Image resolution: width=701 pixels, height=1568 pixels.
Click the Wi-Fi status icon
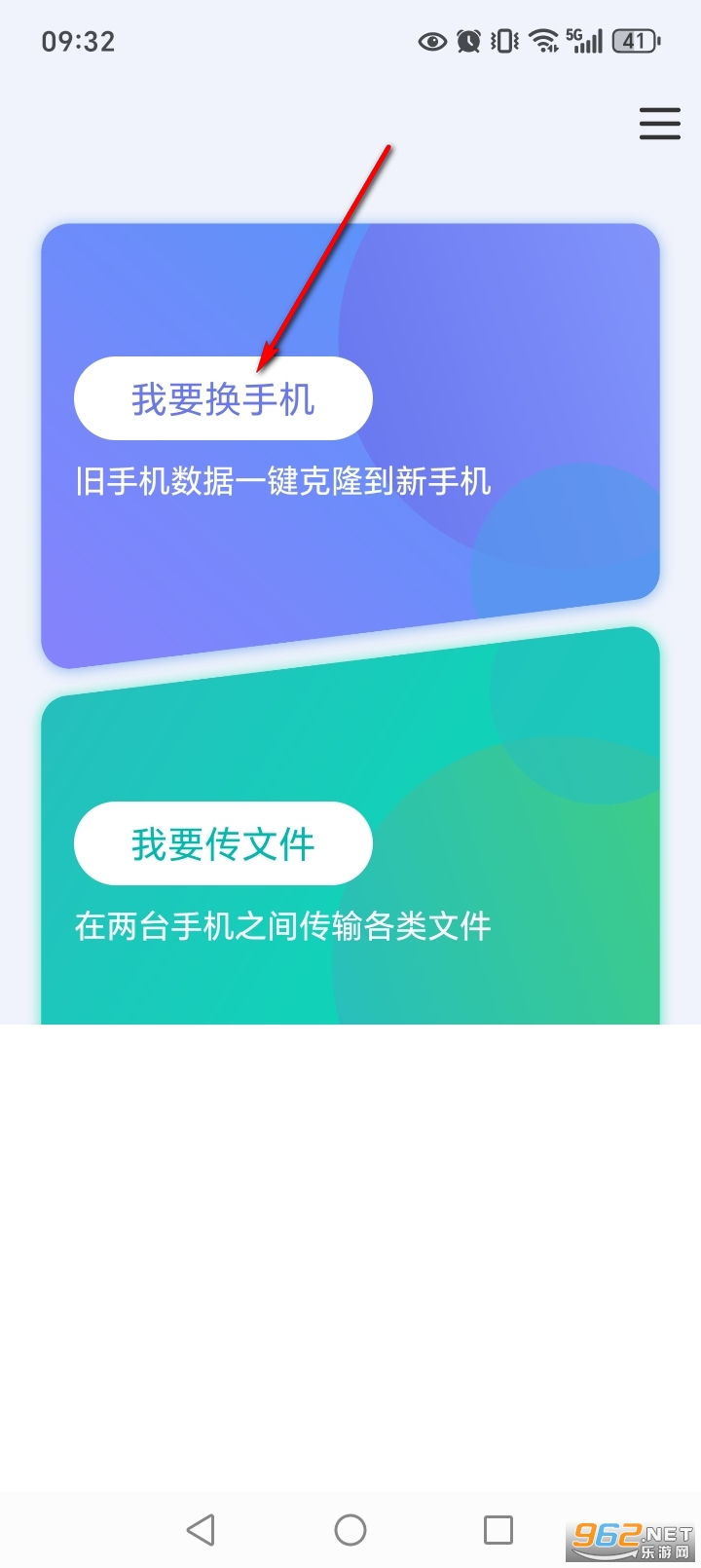541,41
